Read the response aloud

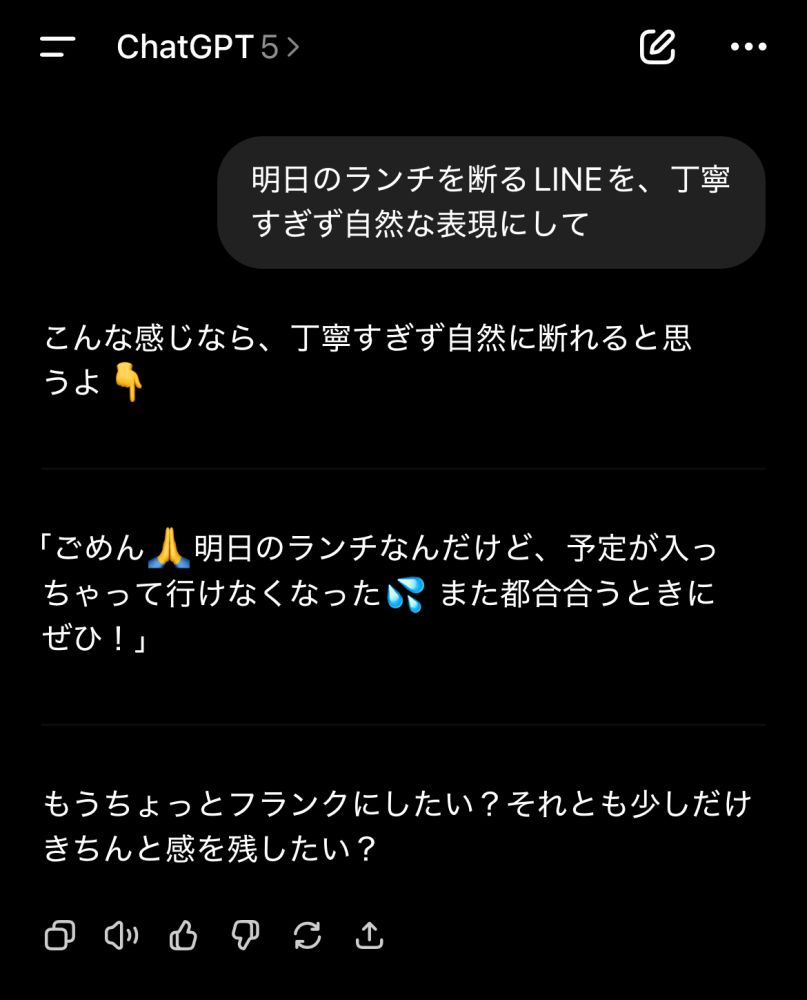[x=121, y=936]
